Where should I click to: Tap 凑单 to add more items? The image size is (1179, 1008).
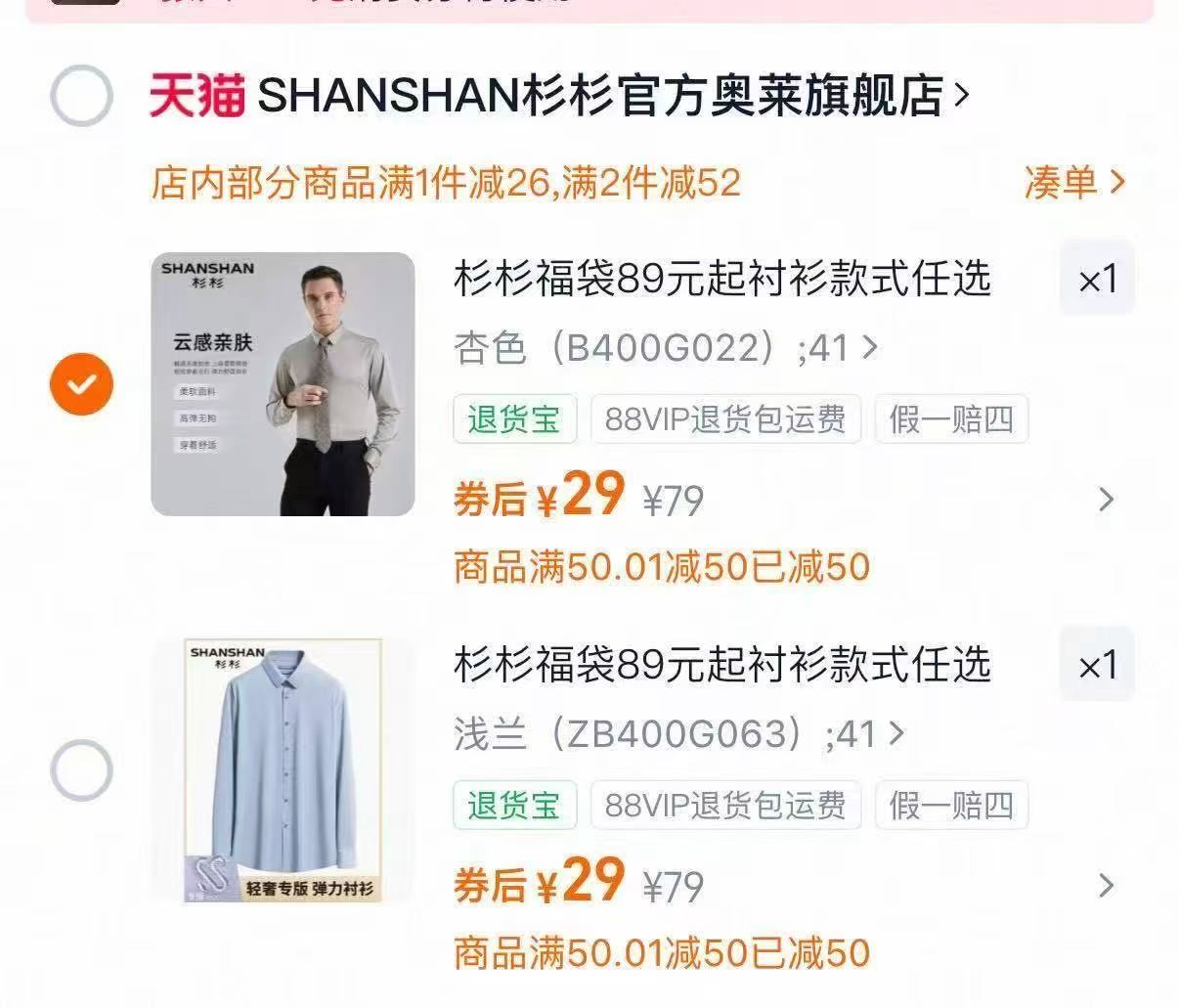point(1073,182)
